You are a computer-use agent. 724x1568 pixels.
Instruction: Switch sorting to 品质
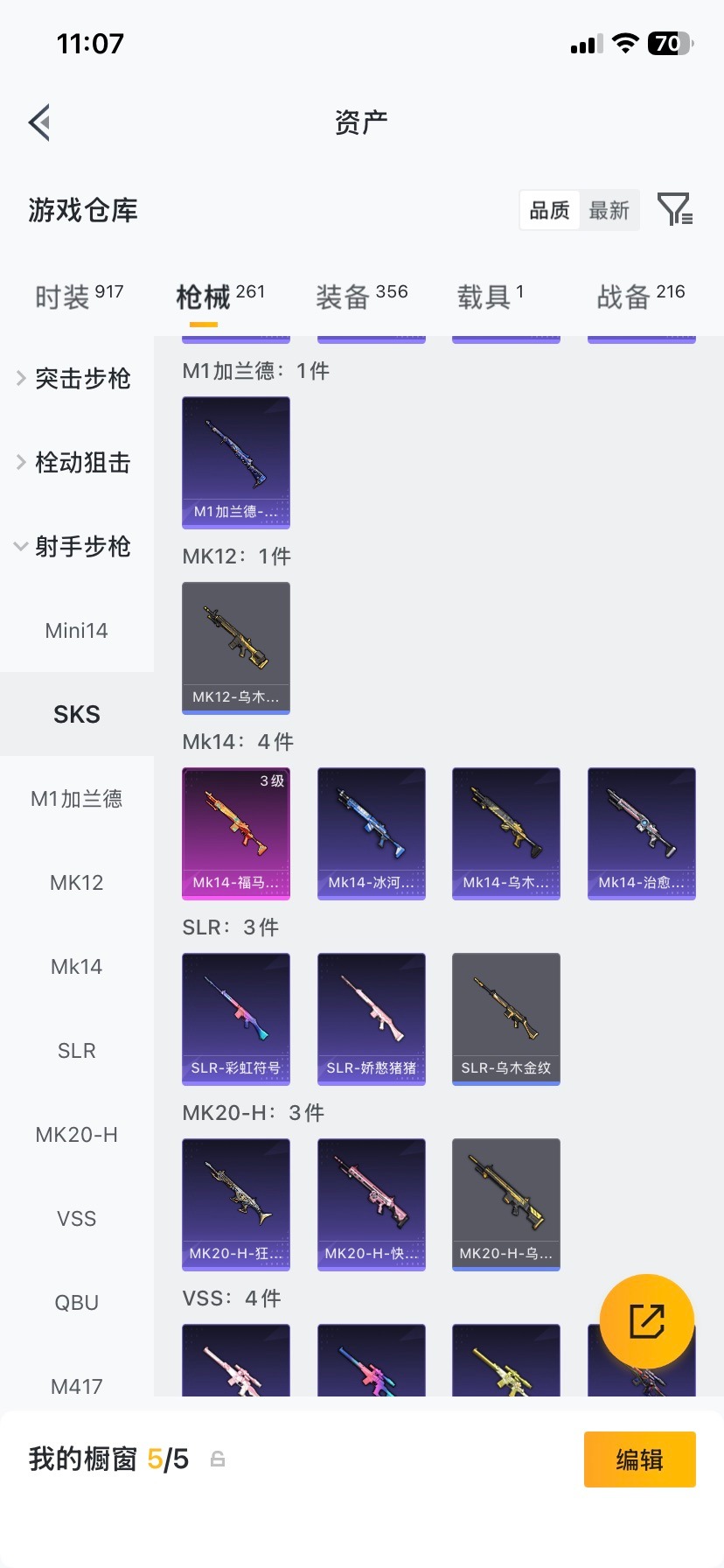pos(548,210)
